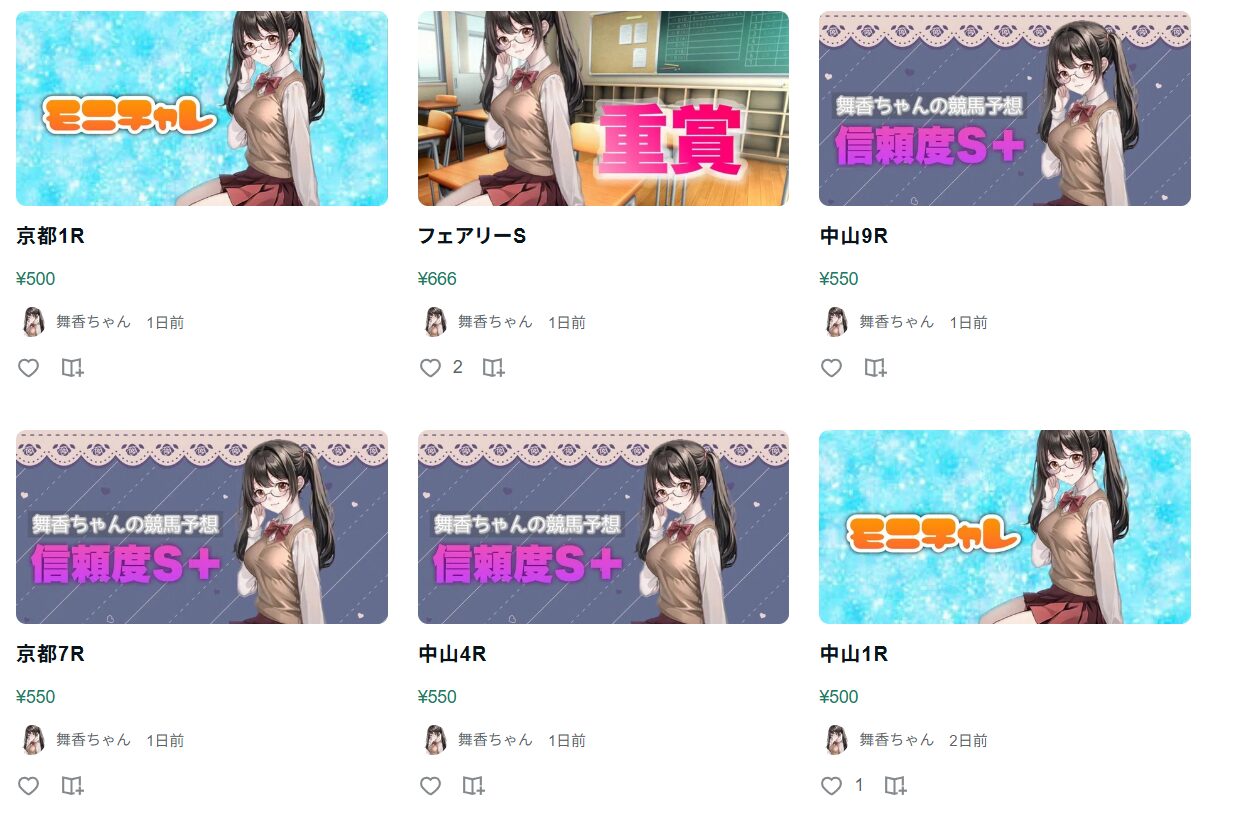
Task: Add フェアリーS to a magazine
Action: (x=493, y=368)
